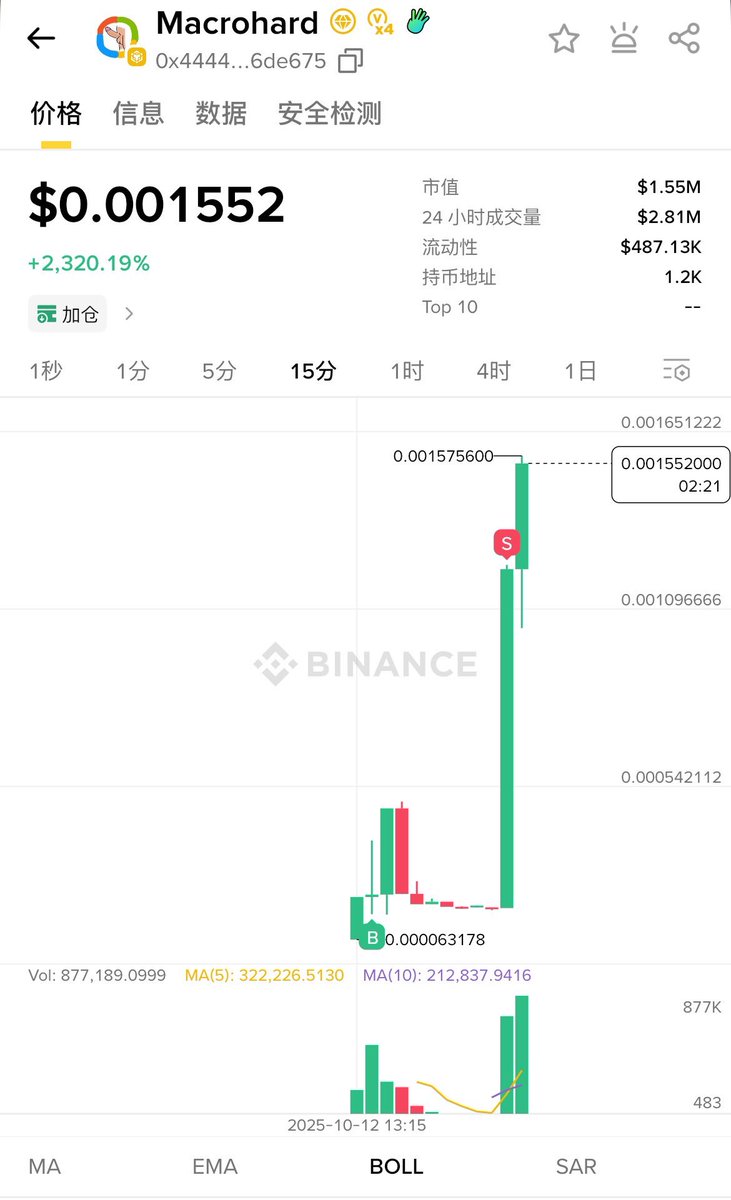Change chart to 4时 interval
The height and width of the screenshot is (1200, 731).
[x=493, y=371]
